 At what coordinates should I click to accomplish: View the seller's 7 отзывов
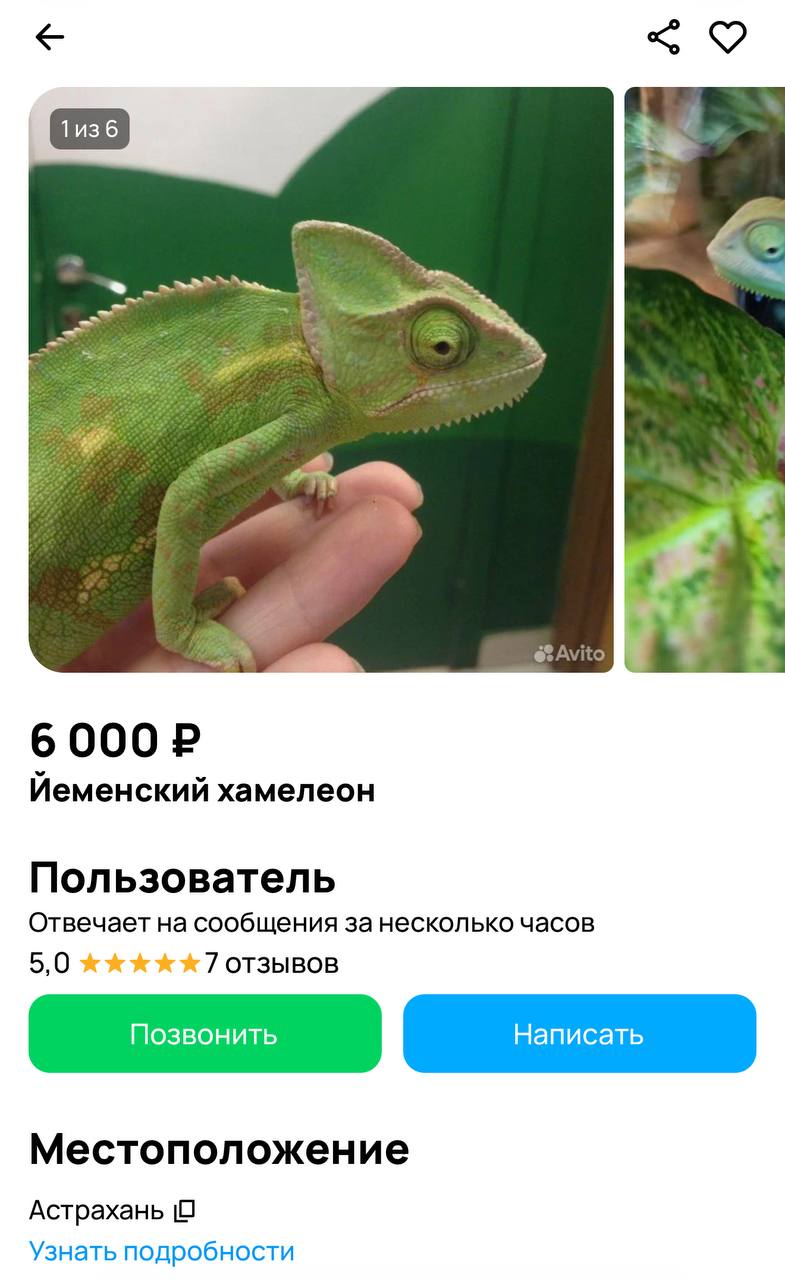coord(271,963)
